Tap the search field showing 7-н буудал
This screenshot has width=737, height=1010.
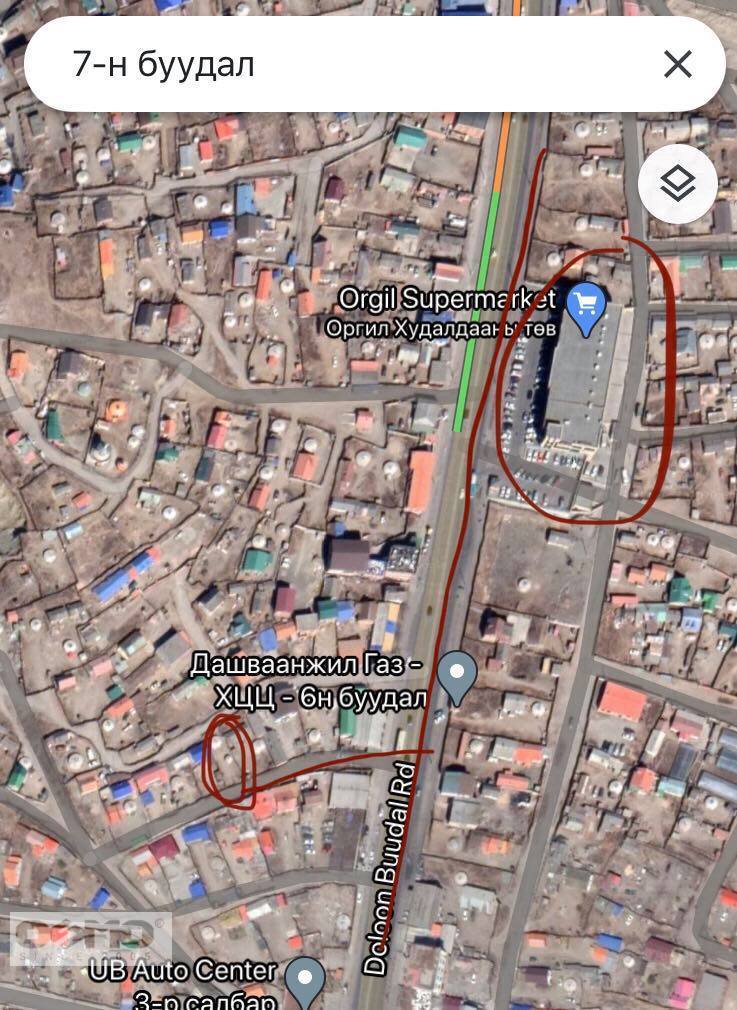coord(340,65)
